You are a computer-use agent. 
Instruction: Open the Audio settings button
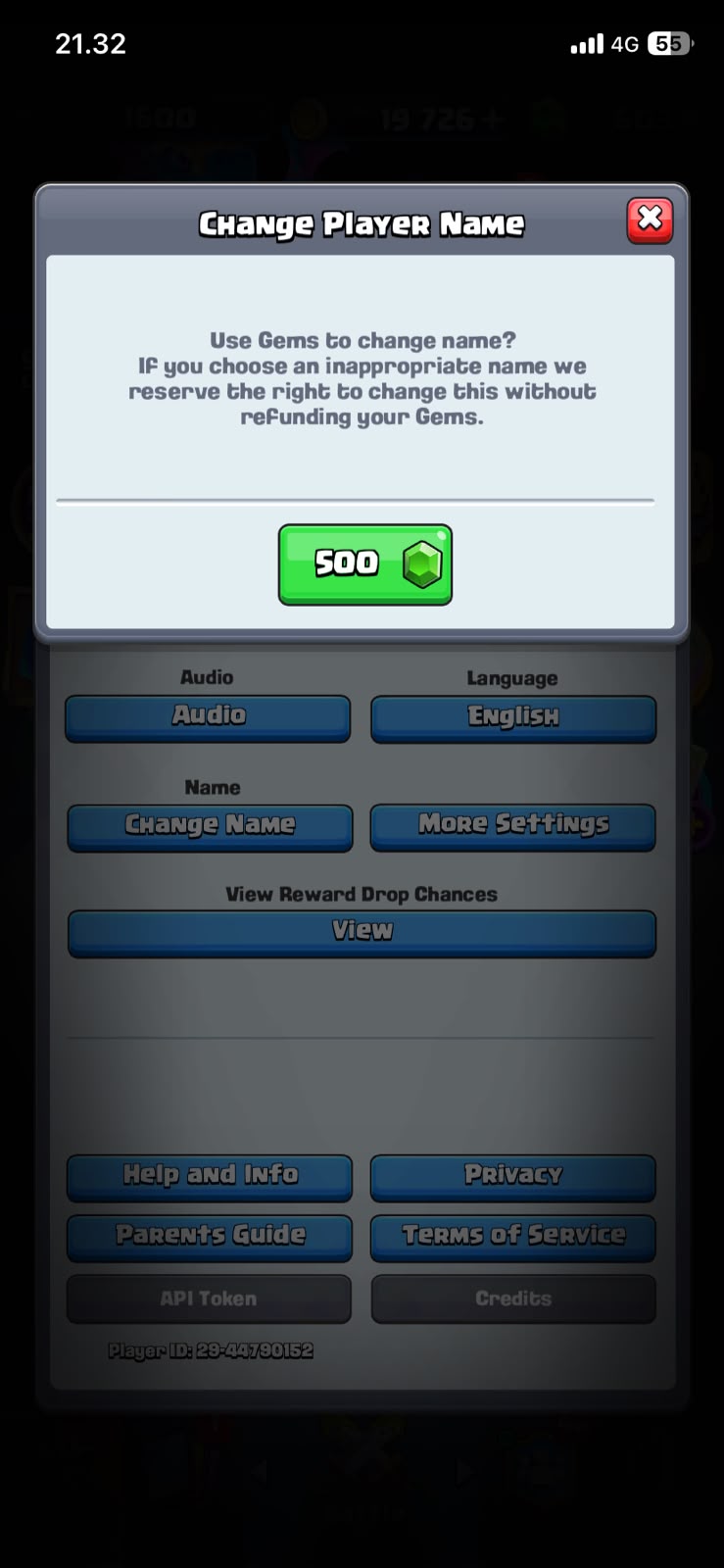pyautogui.click(x=208, y=717)
